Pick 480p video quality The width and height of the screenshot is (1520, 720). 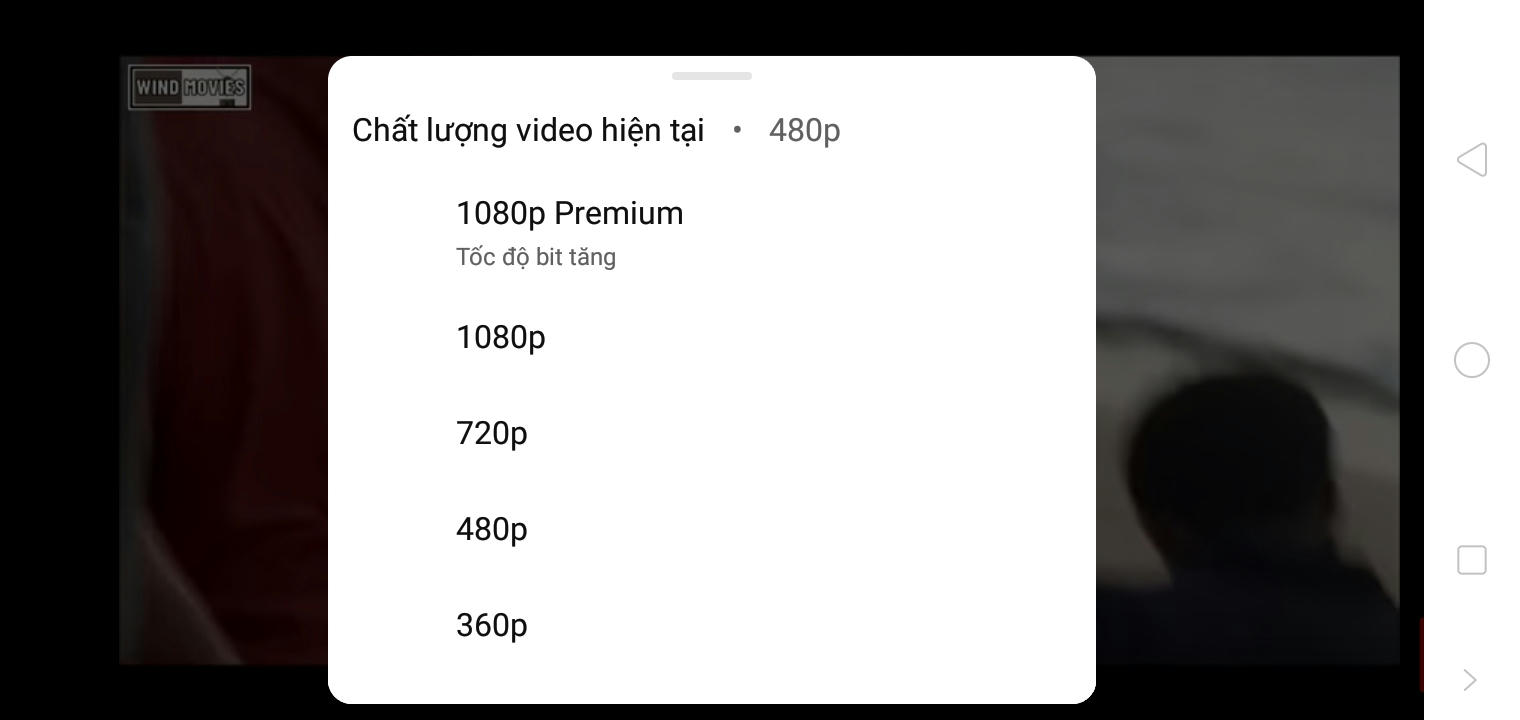492,530
